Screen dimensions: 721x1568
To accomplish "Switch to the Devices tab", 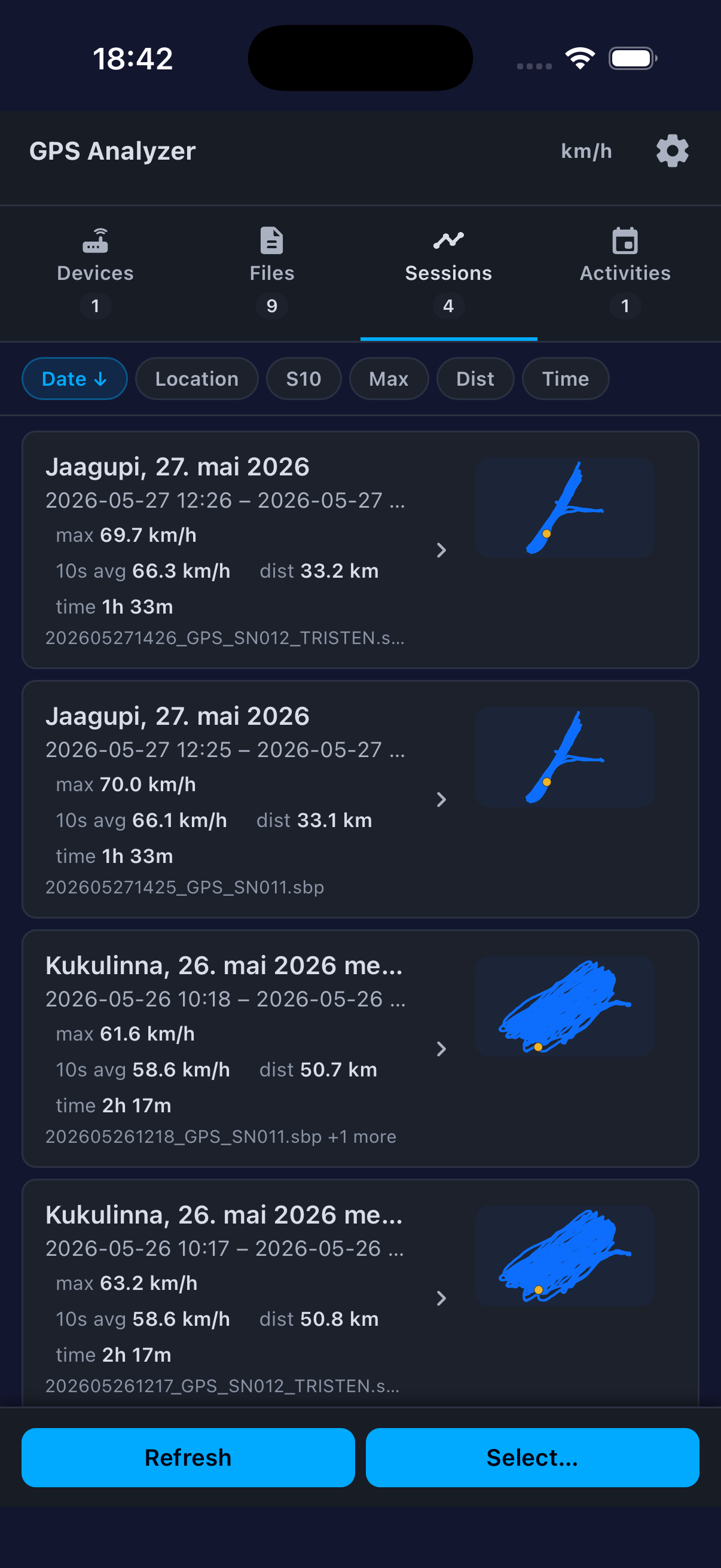I will (x=95, y=273).
